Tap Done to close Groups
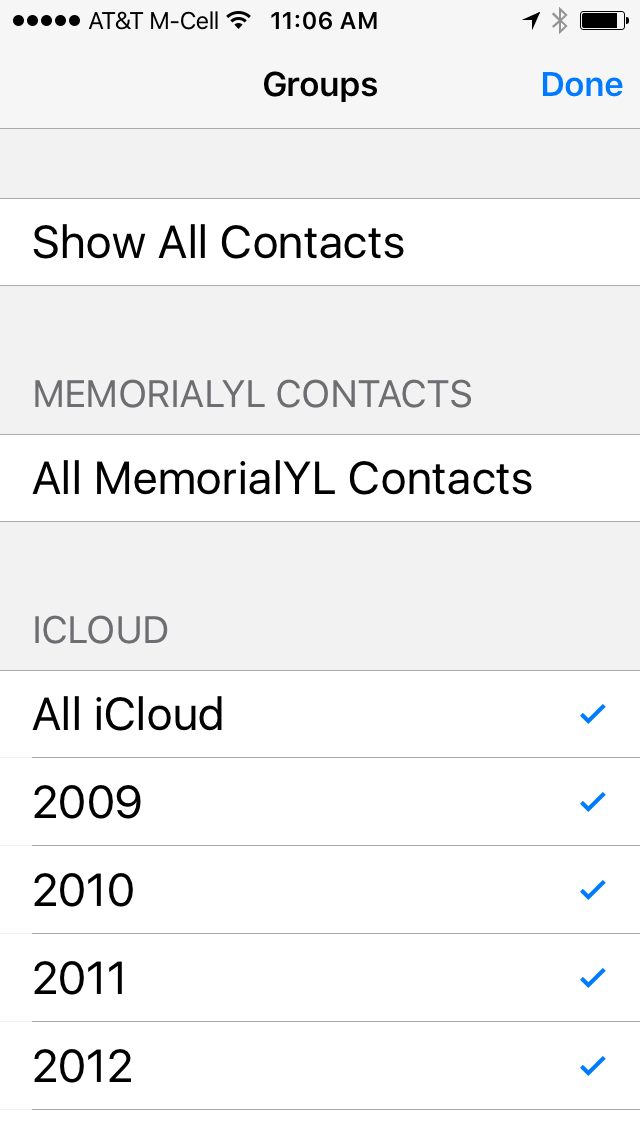The image size is (640, 1136). pos(581,85)
